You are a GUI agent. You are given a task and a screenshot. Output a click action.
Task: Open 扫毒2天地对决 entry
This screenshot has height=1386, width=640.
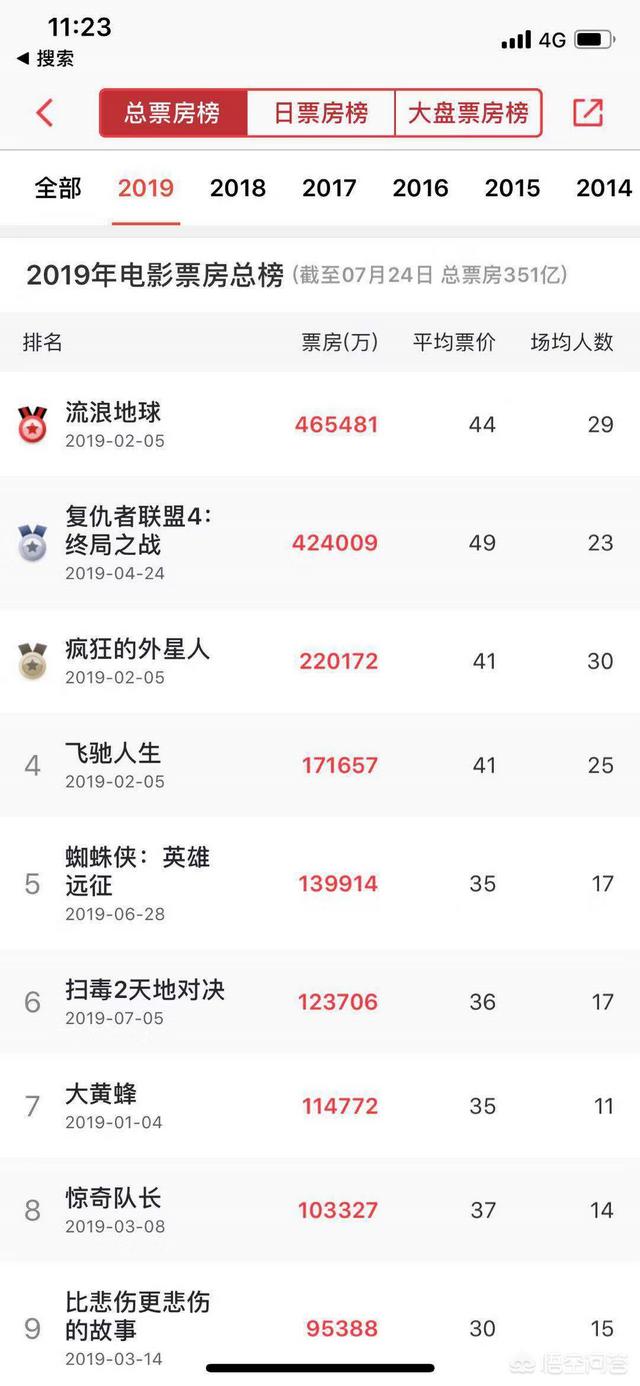(320, 1002)
